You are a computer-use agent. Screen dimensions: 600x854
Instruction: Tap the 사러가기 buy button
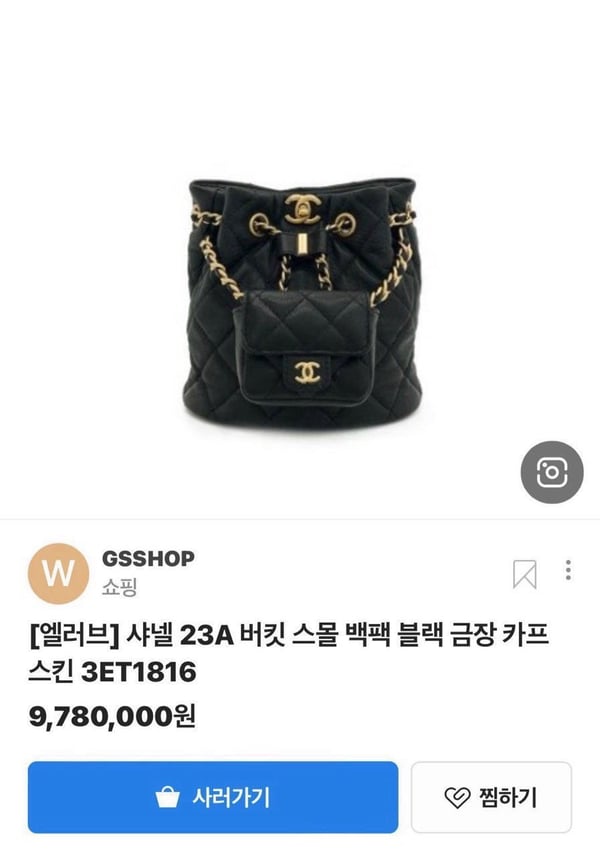coord(213,797)
